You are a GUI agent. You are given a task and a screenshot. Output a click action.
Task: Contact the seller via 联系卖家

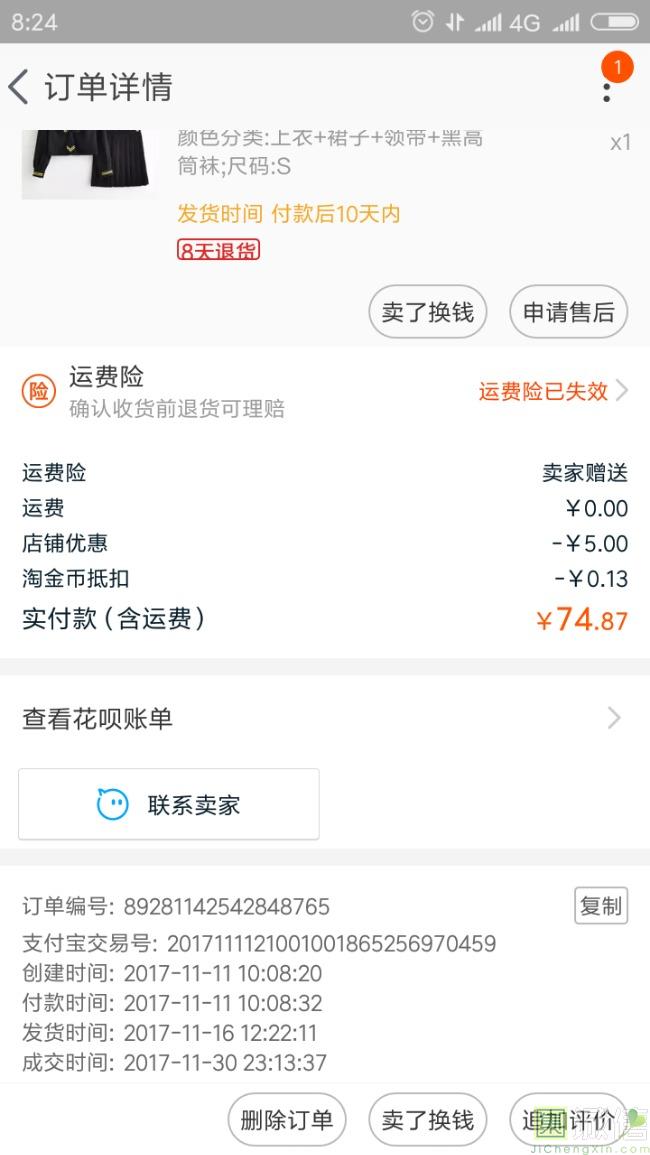169,804
